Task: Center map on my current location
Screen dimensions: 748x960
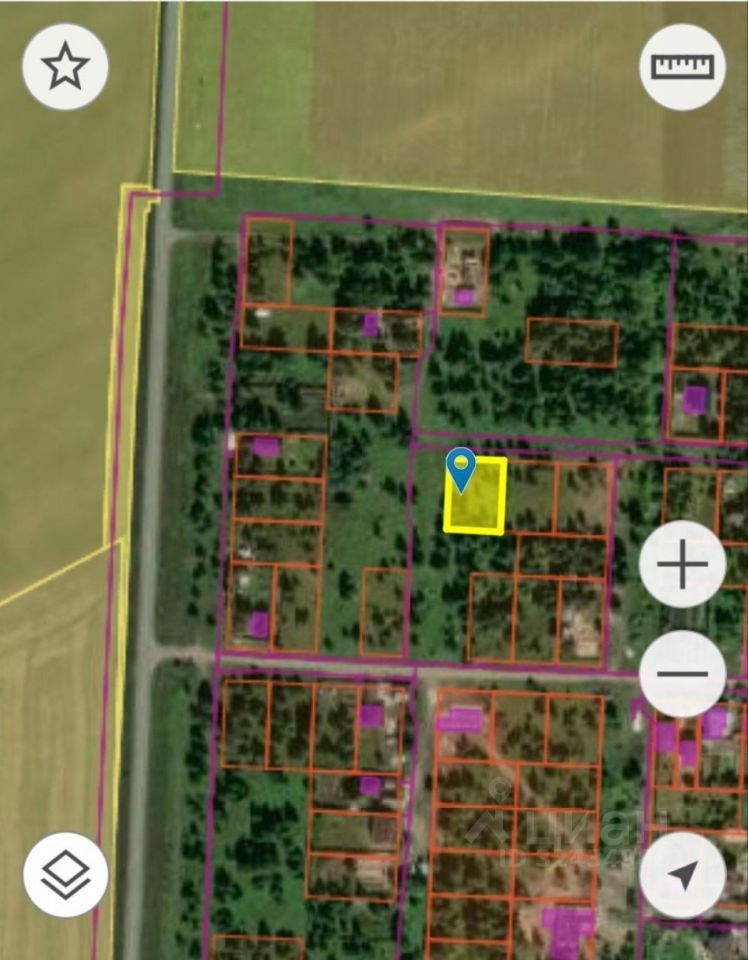Action: pos(683,874)
